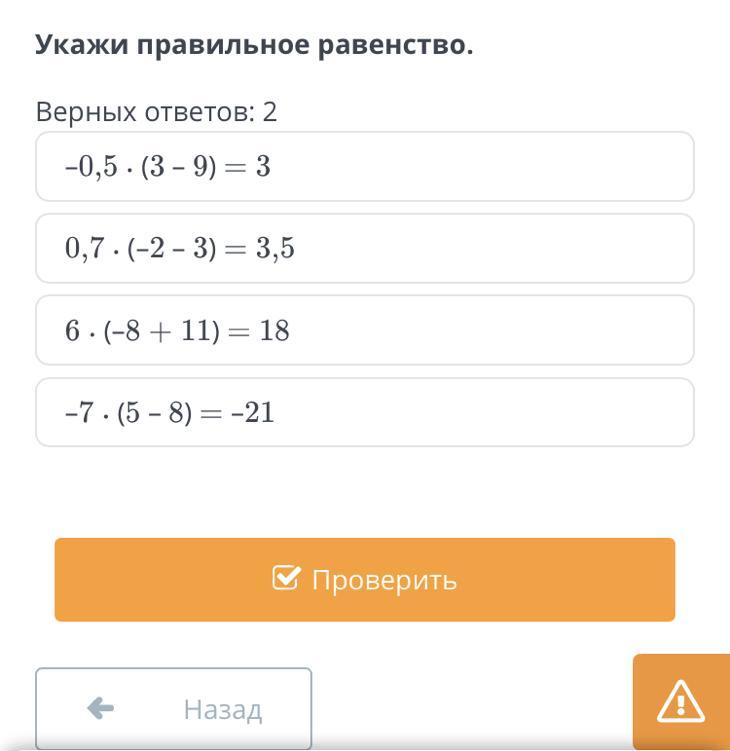The image size is (730, 751).
Task: Choose the option 0,7 · (−2 − 3) = 3,5
Action: (x=364, y=249)
